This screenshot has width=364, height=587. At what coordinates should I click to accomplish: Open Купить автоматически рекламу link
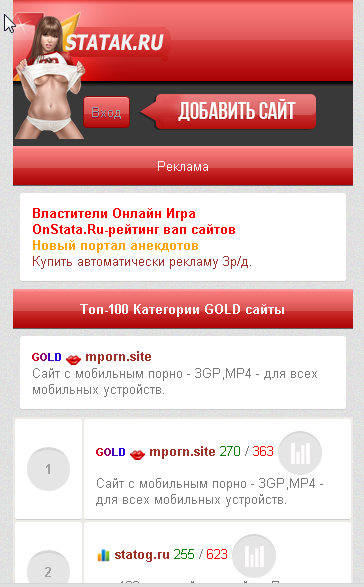142,262
